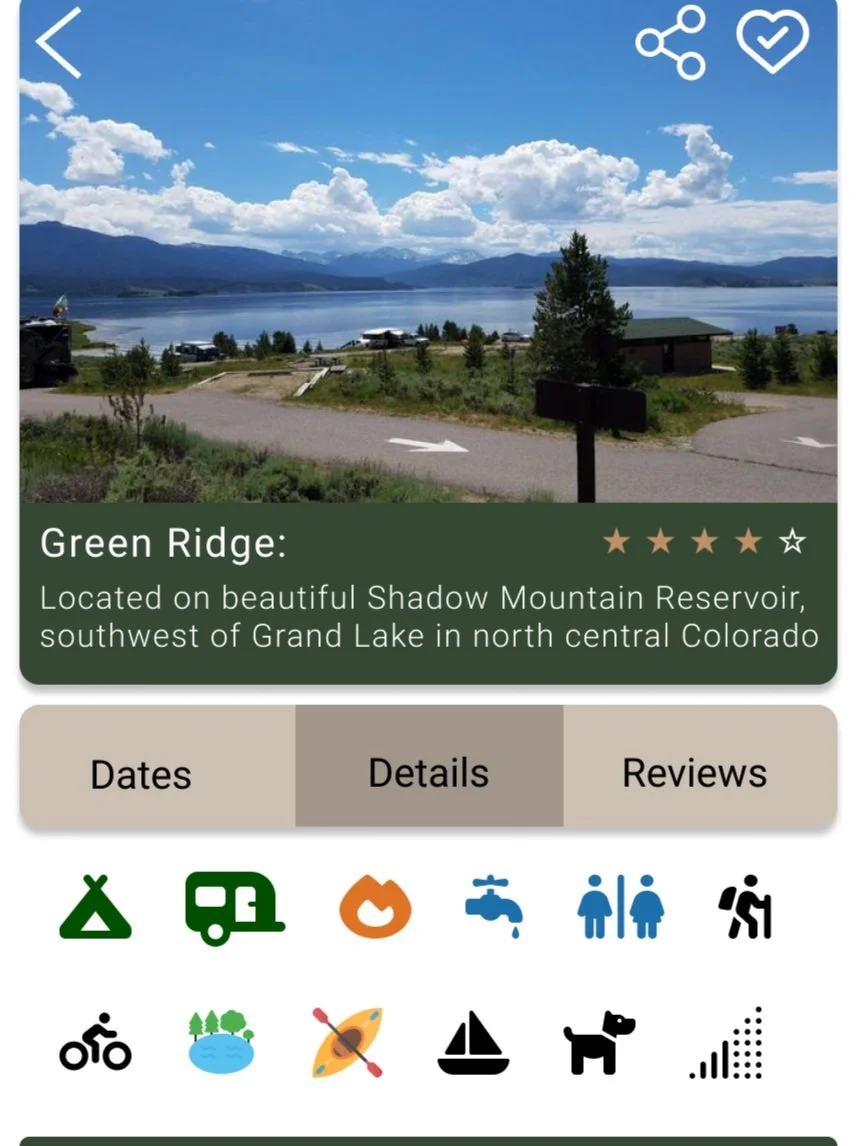This screenshot has height=1146, width=859.
Task: Select the Details tab
Action: tap(428, 772)
